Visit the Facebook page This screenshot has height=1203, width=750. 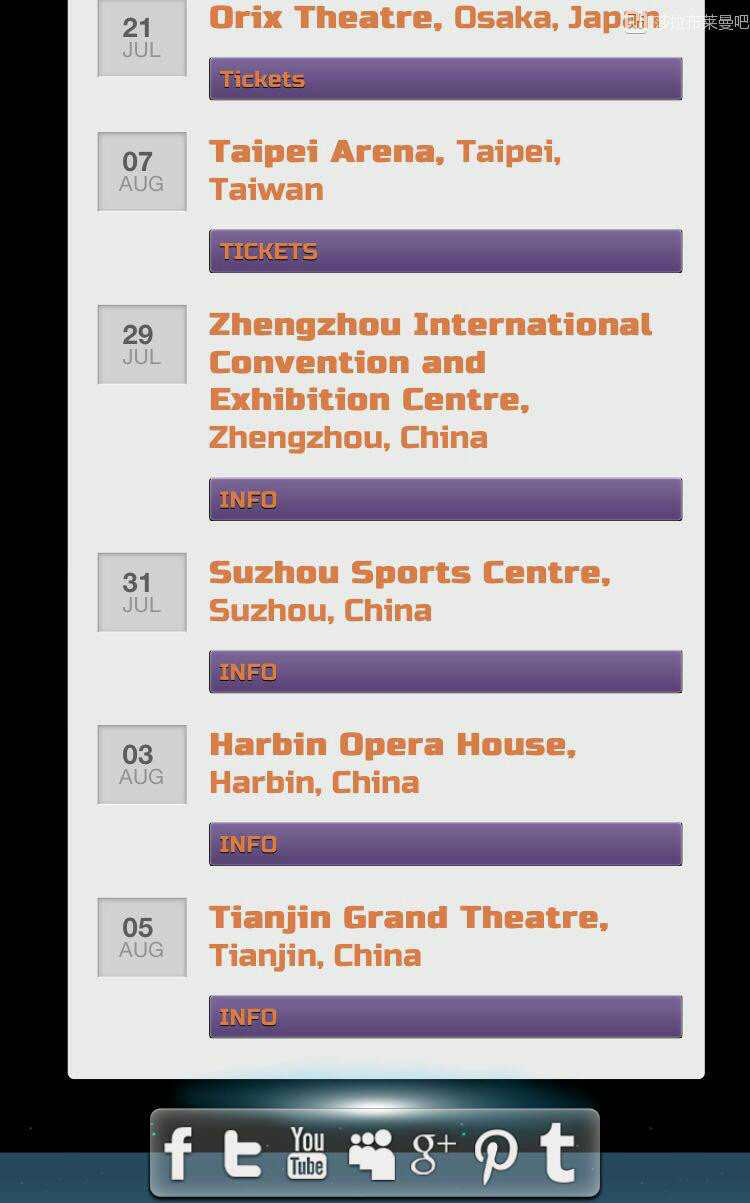[x=180, y=1153]
